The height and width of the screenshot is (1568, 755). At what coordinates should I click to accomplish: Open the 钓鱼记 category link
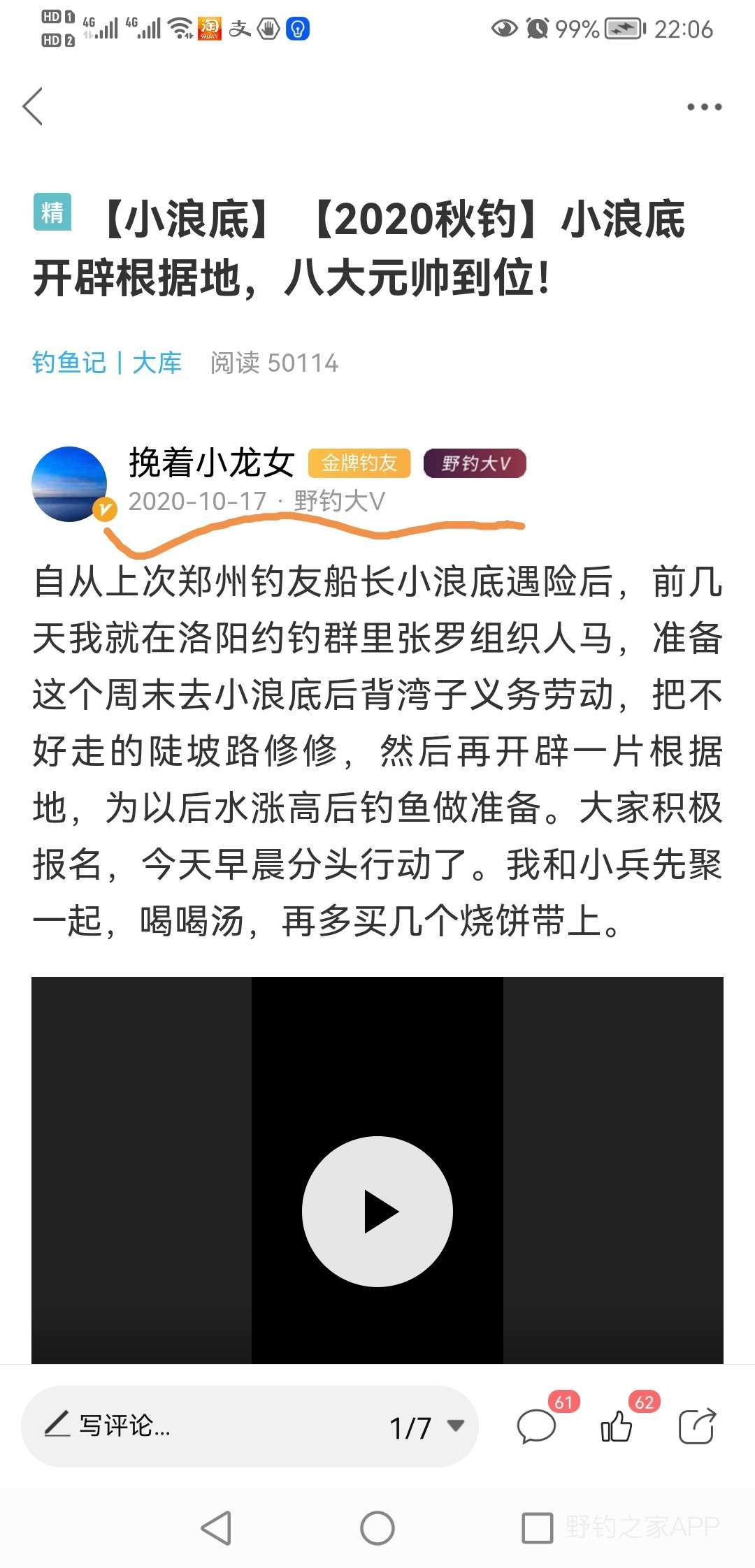click(69, 363)
